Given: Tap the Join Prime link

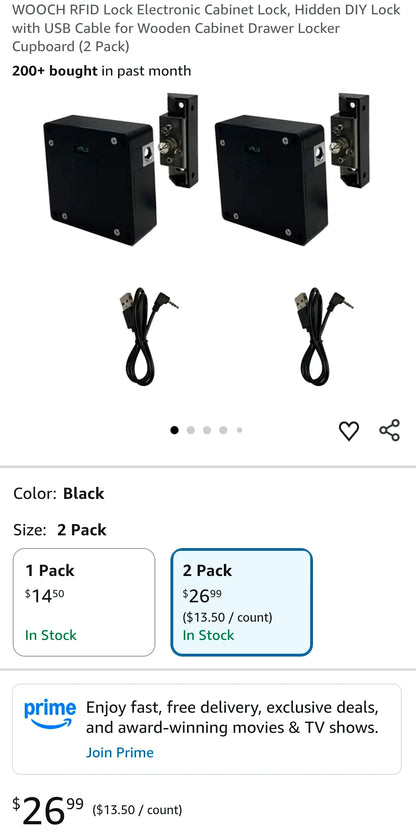Looking at the screenshot, I should tap(120, 752).
